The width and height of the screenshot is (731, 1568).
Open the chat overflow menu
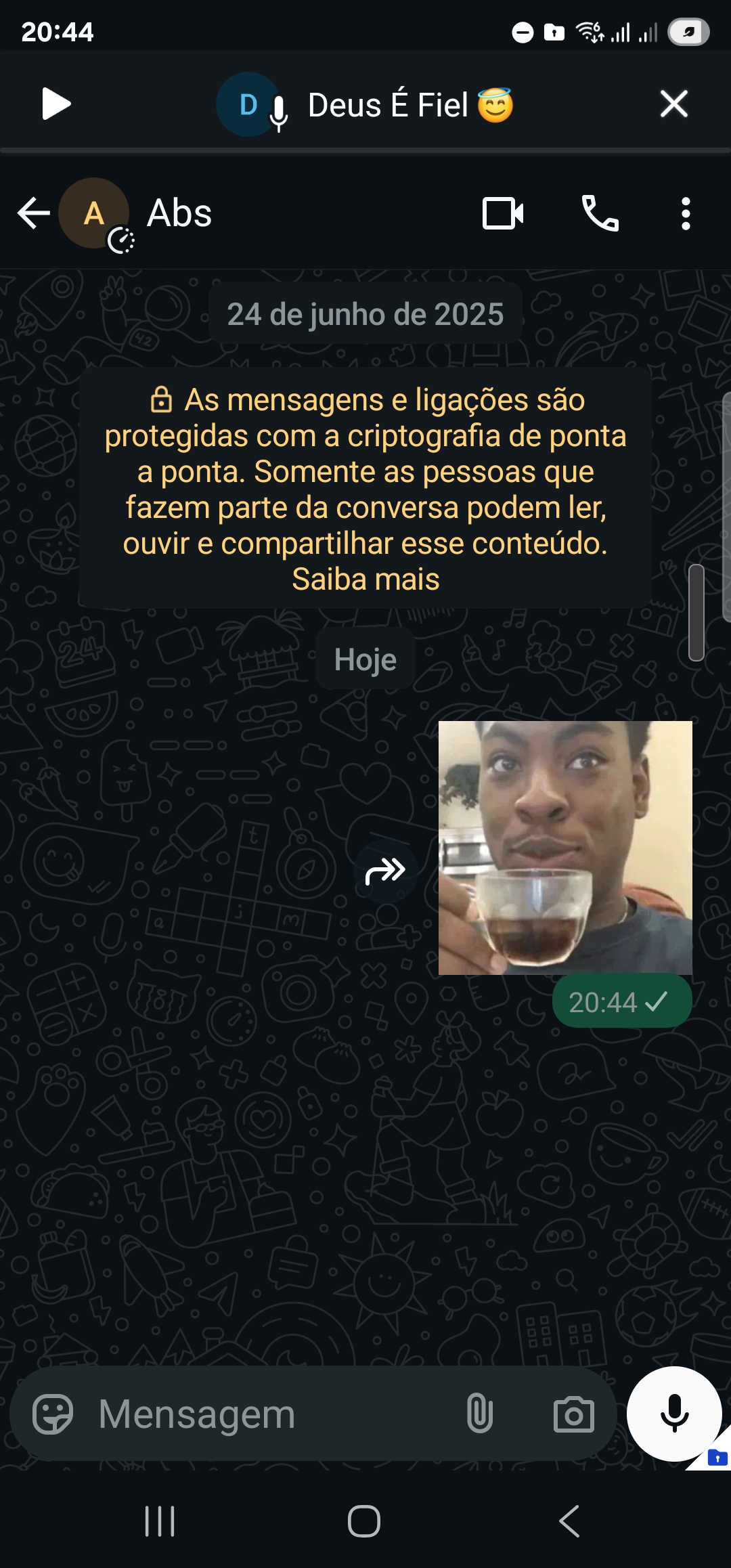click(686, 213)
